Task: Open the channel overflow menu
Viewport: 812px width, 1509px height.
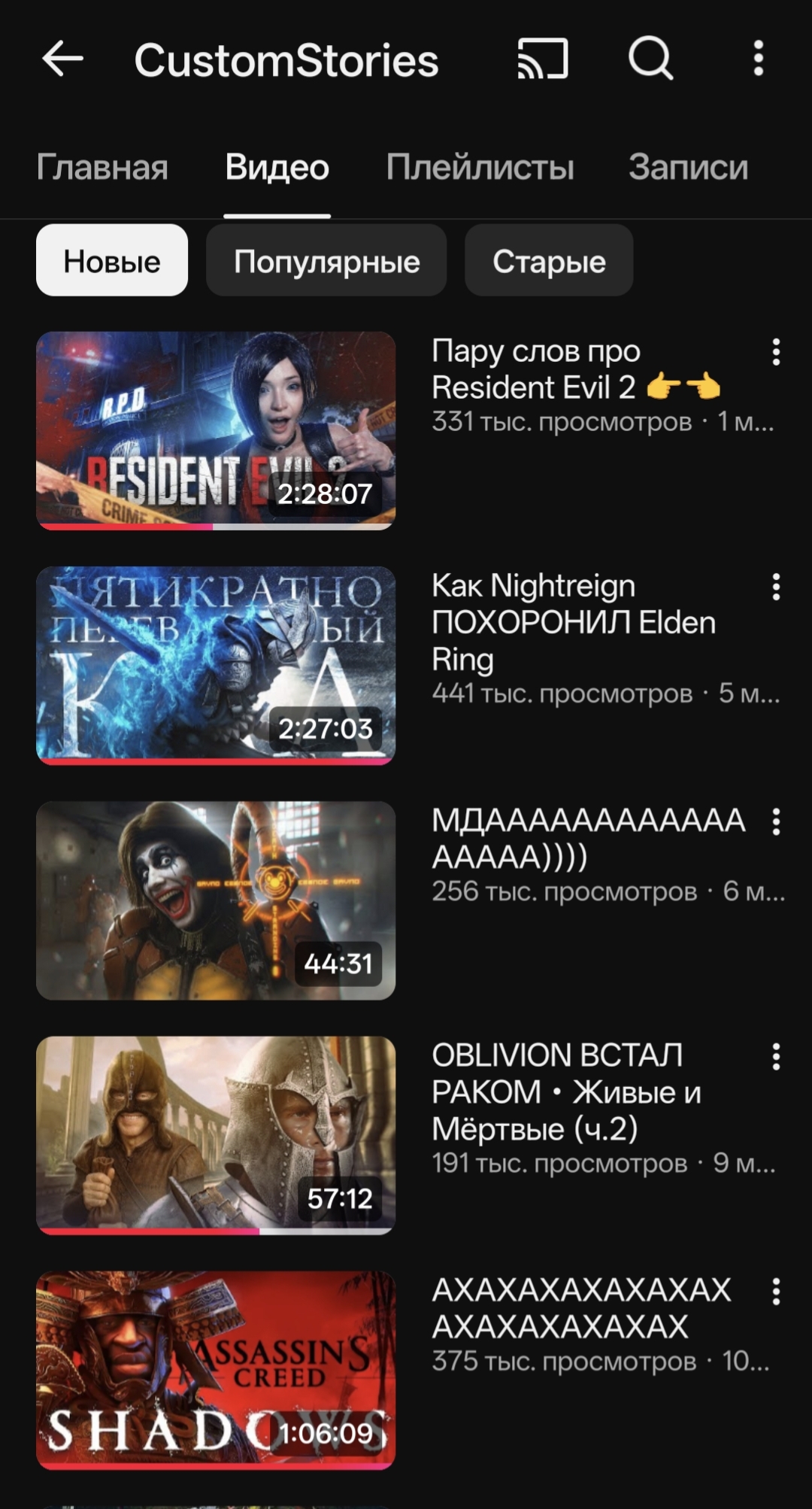Action: 758,59
